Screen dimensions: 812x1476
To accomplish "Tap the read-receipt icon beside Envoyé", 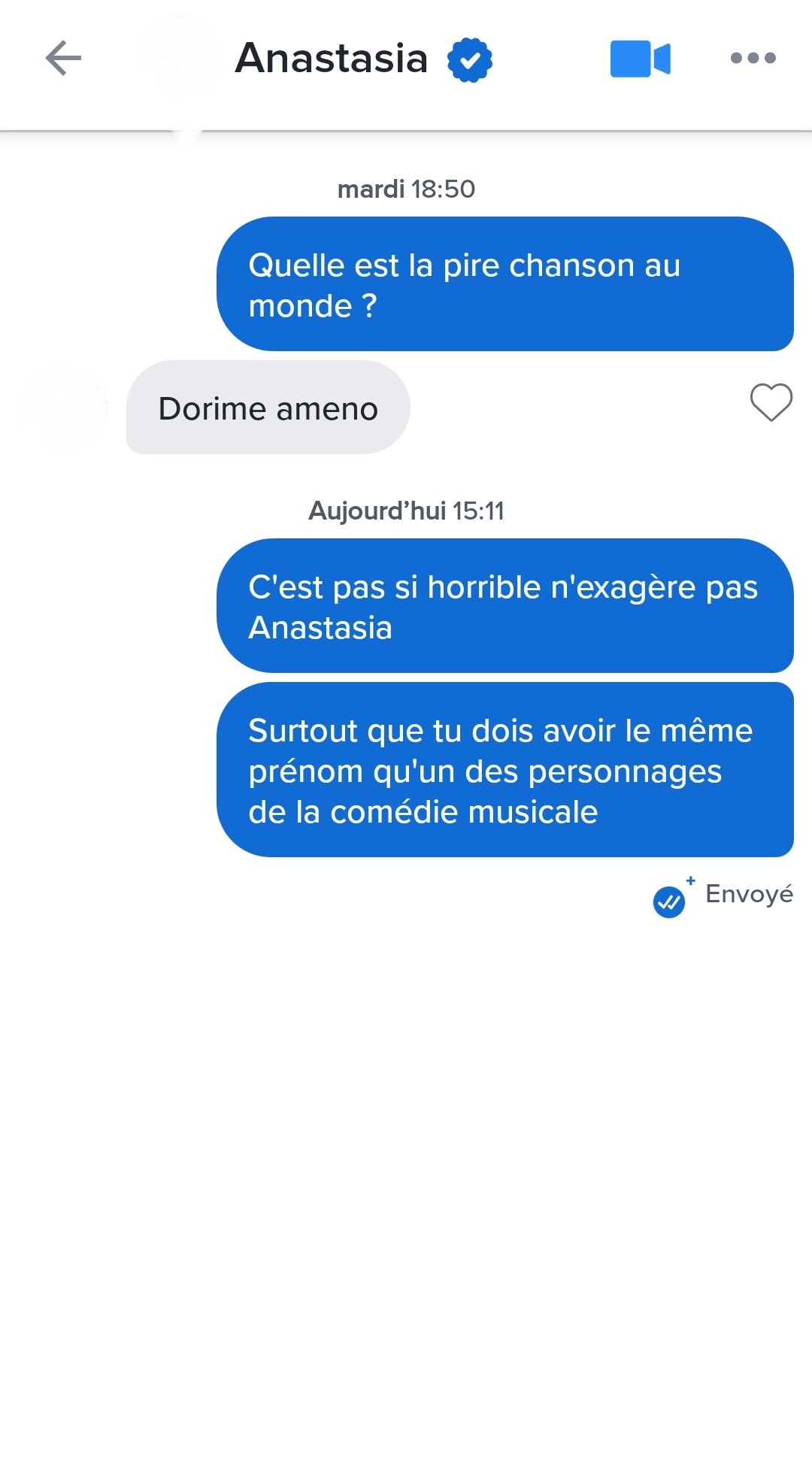I will [x=669, y=902].
